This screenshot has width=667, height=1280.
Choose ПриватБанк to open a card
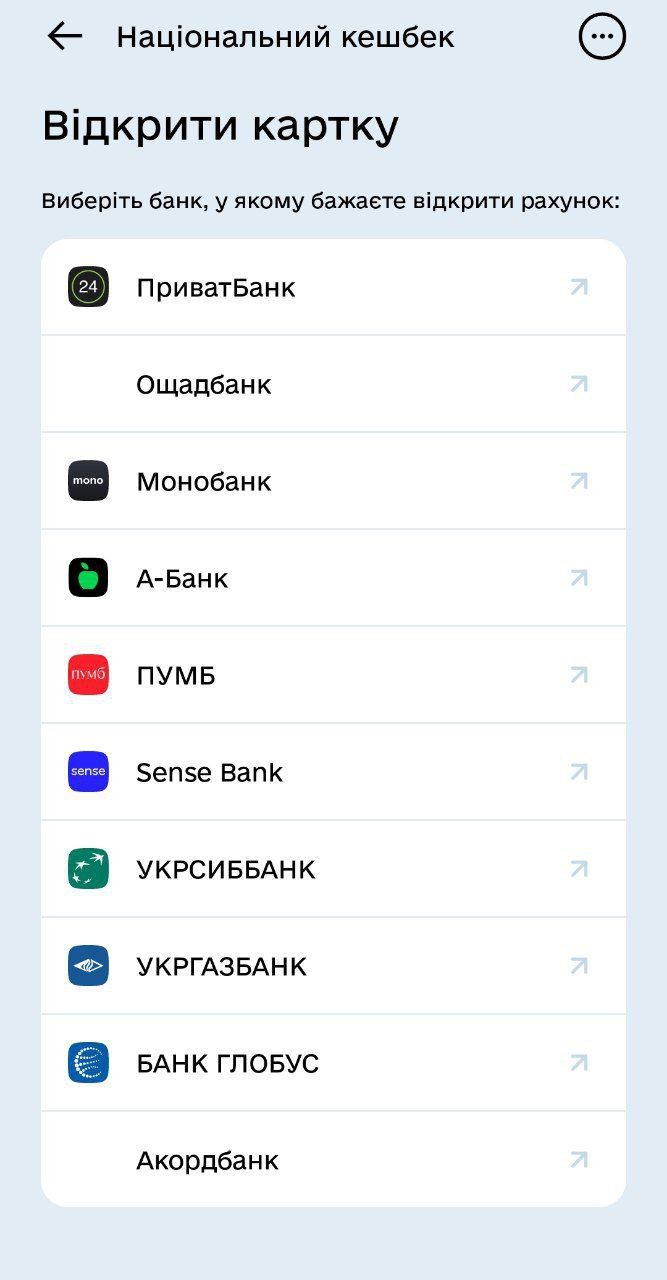click(333, 288)
